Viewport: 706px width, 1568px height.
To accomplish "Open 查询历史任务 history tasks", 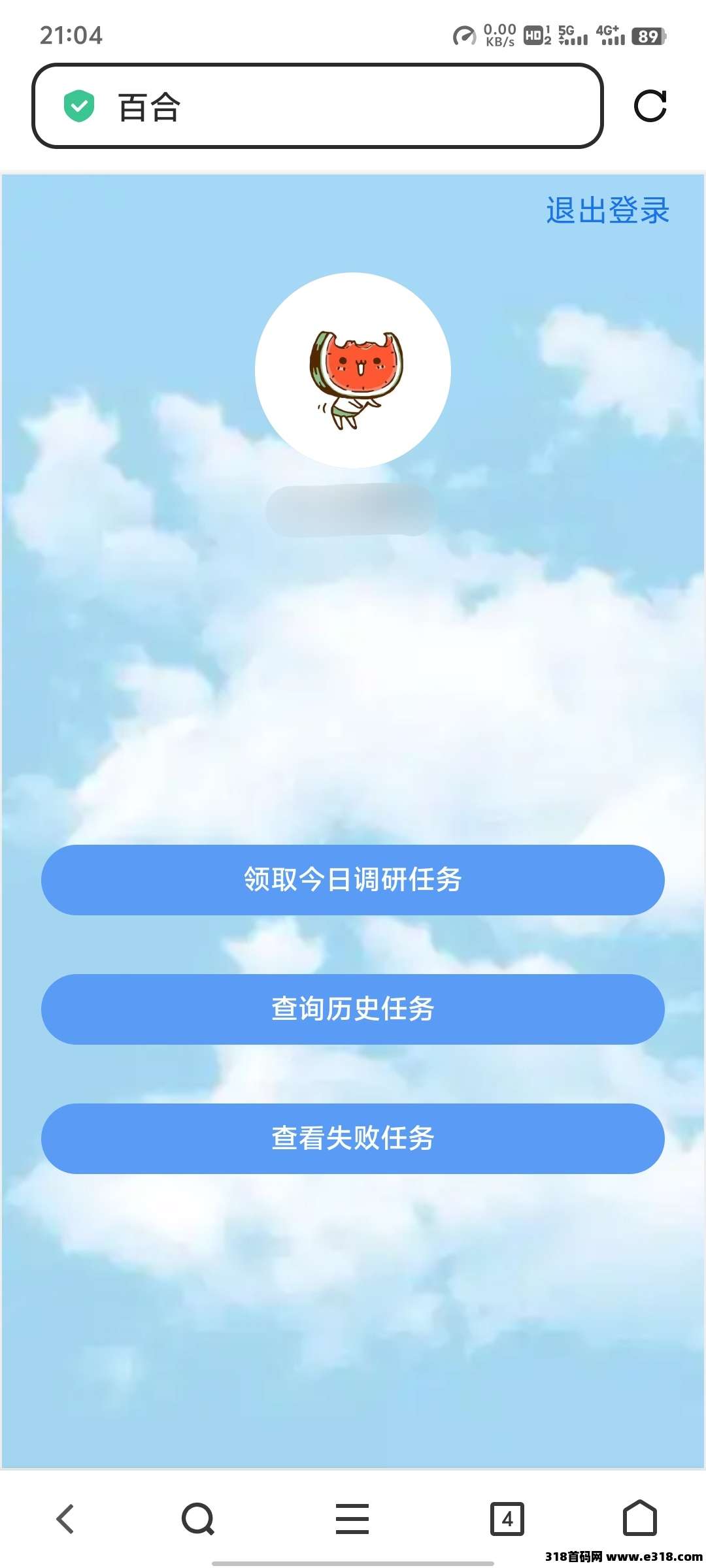I will 353,1009.
